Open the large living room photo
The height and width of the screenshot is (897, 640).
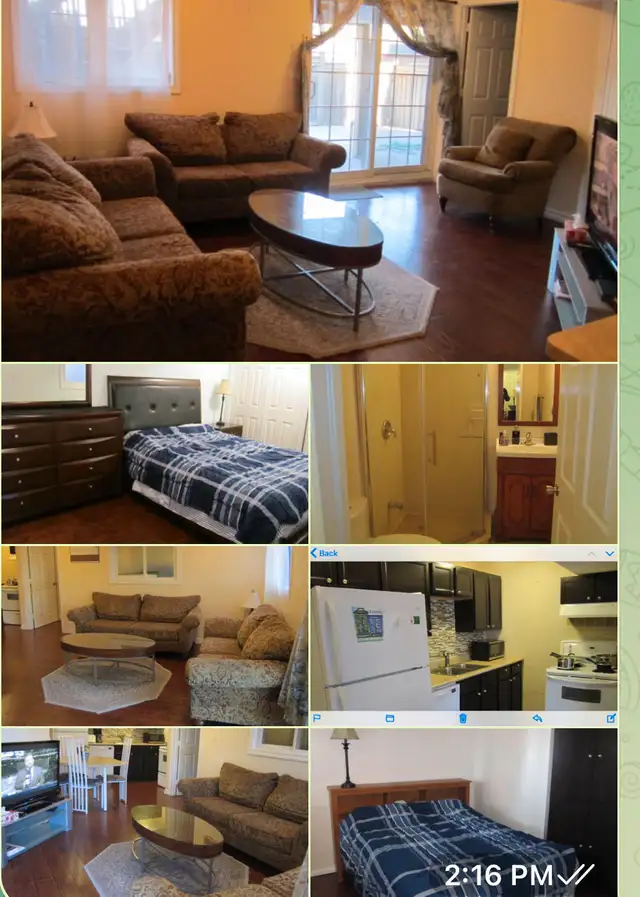coord(309,180)
